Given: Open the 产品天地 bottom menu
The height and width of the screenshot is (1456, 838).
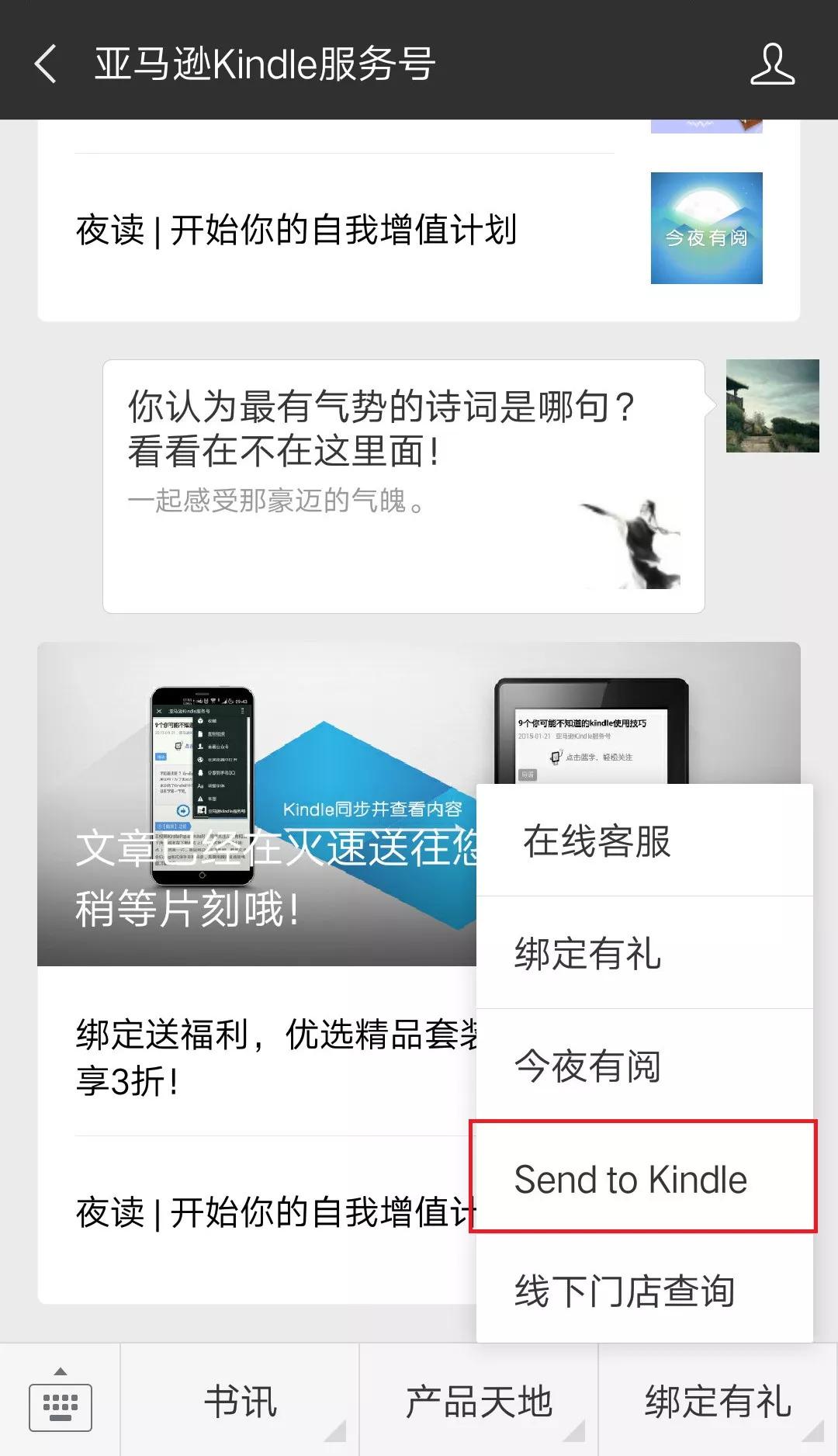Looking at the screenshot, I should pos(479,1402).
